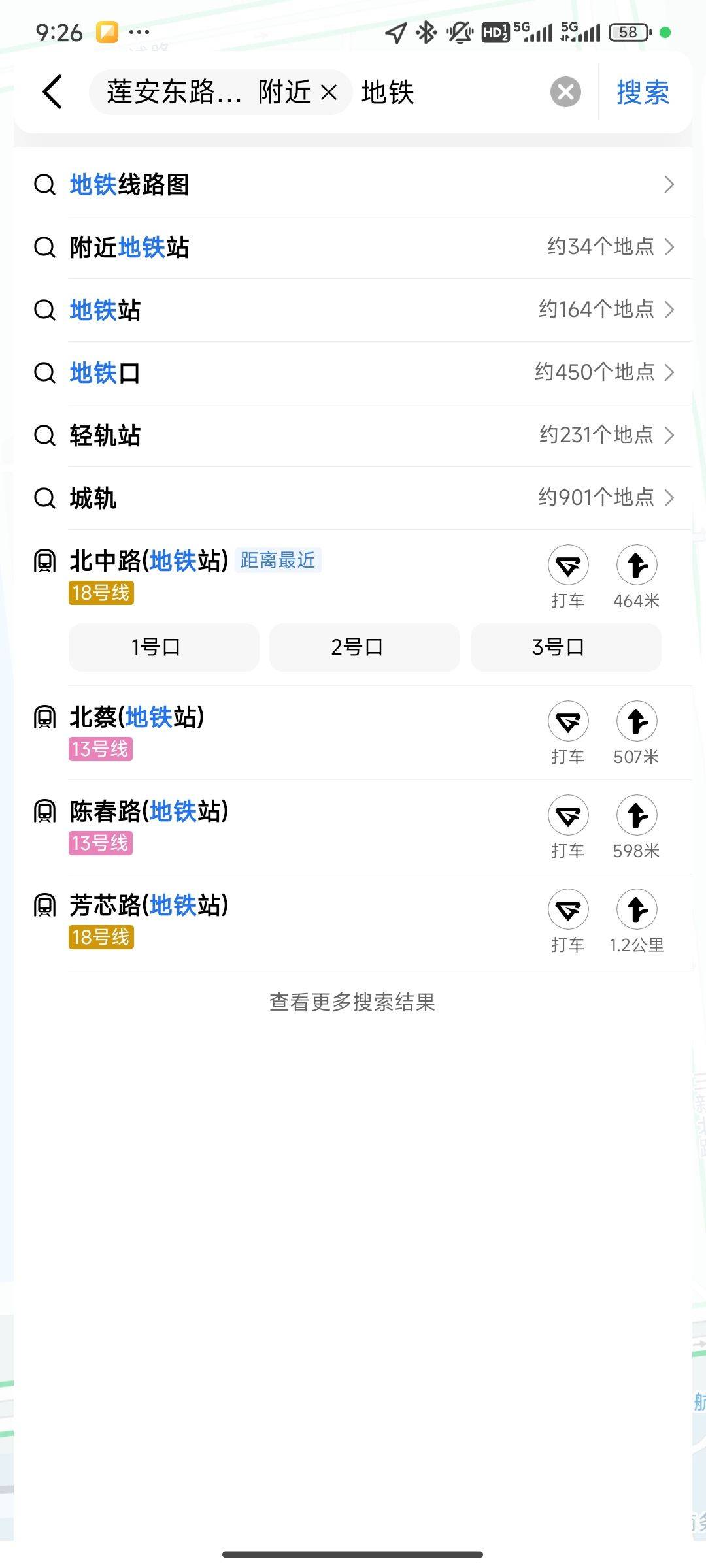Choose exit 2号口 of 北中路

[x=365, y=647]
